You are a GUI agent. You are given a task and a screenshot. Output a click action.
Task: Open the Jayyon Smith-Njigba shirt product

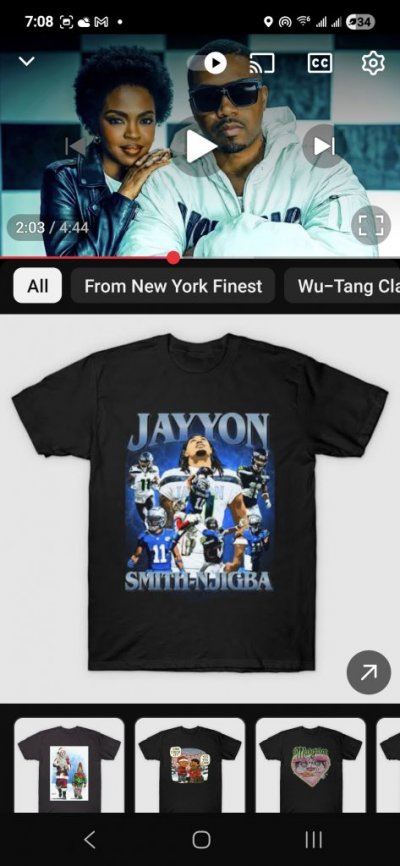pos(200,503)
